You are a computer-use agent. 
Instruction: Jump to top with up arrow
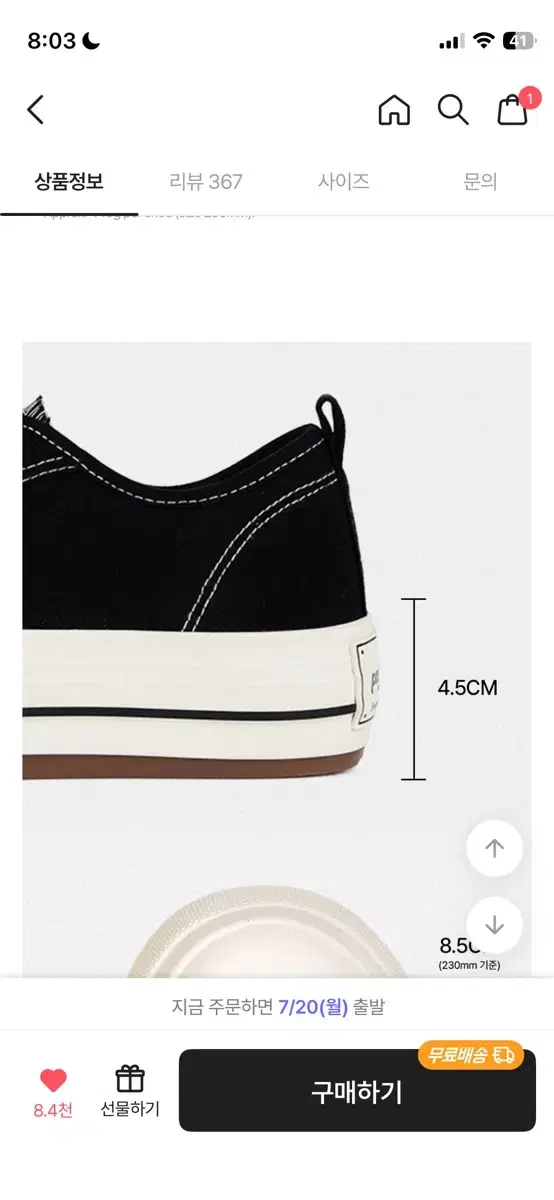[494, 849]
